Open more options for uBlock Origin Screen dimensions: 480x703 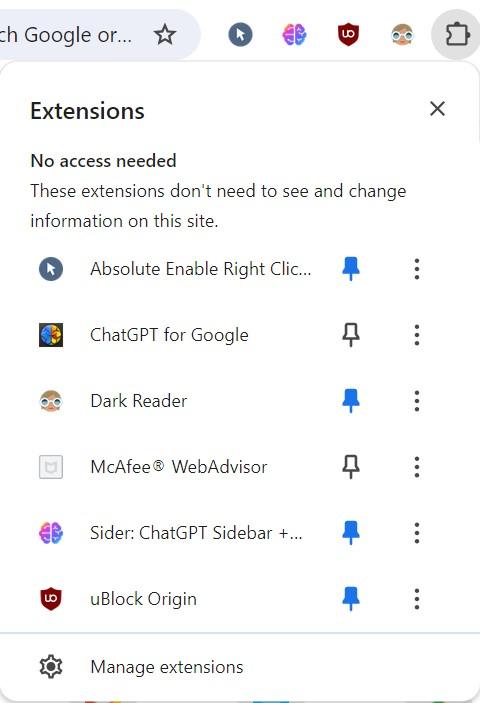click(417, 599)
